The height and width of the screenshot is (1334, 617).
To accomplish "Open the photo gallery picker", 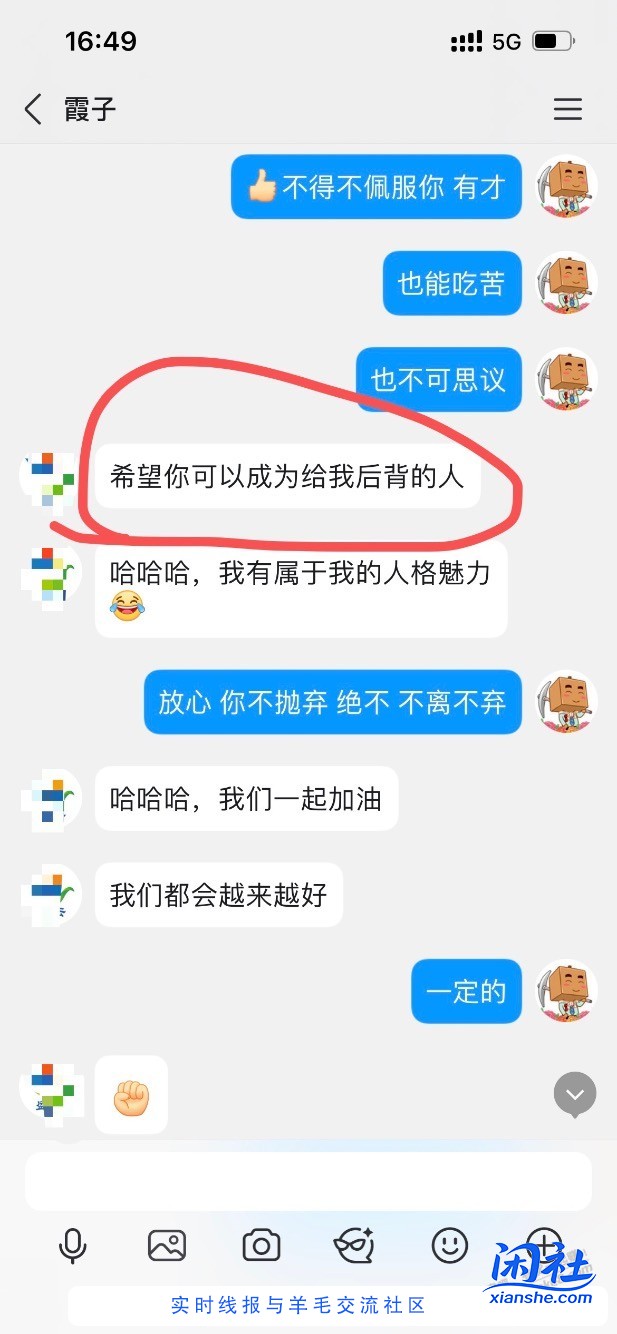I will tap(167, 1245).
